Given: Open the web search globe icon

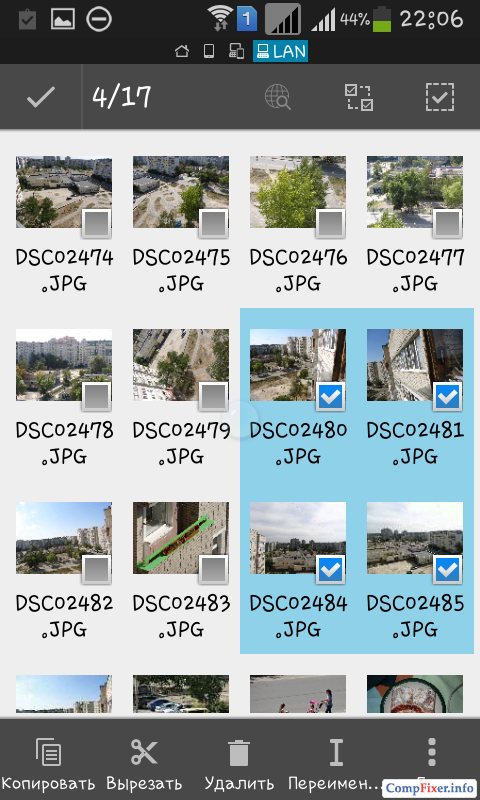Looking at the screenshot, I should (277, 97).
